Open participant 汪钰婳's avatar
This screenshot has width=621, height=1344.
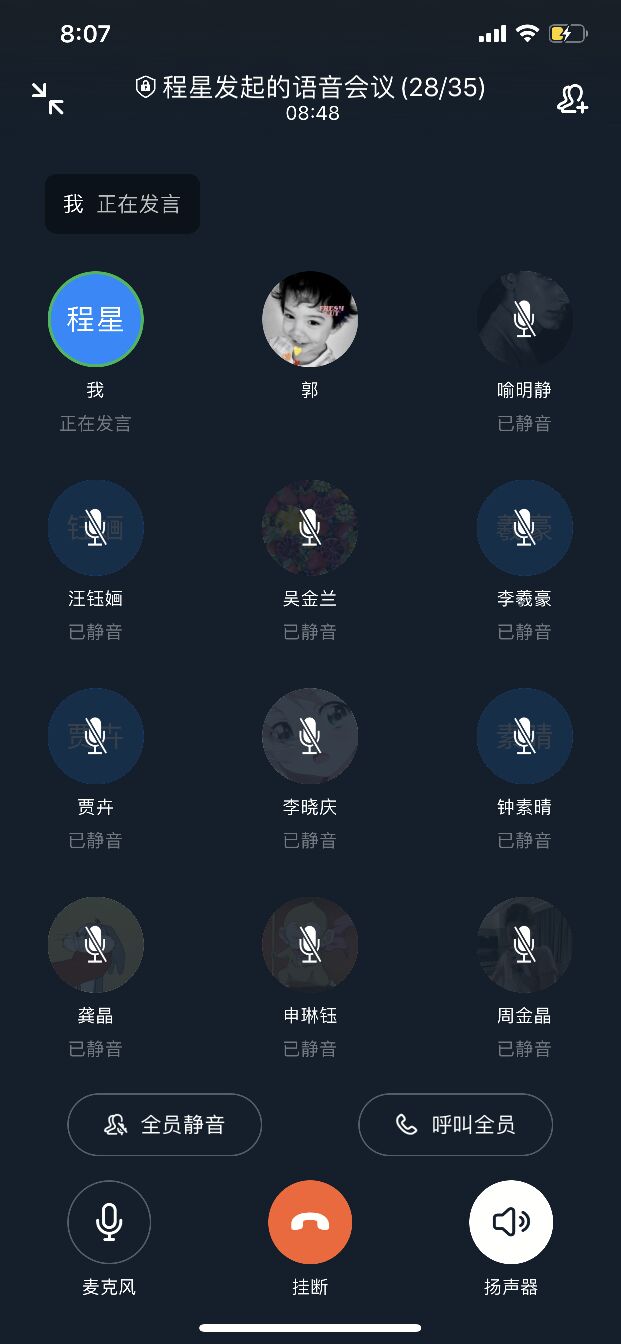96,528
